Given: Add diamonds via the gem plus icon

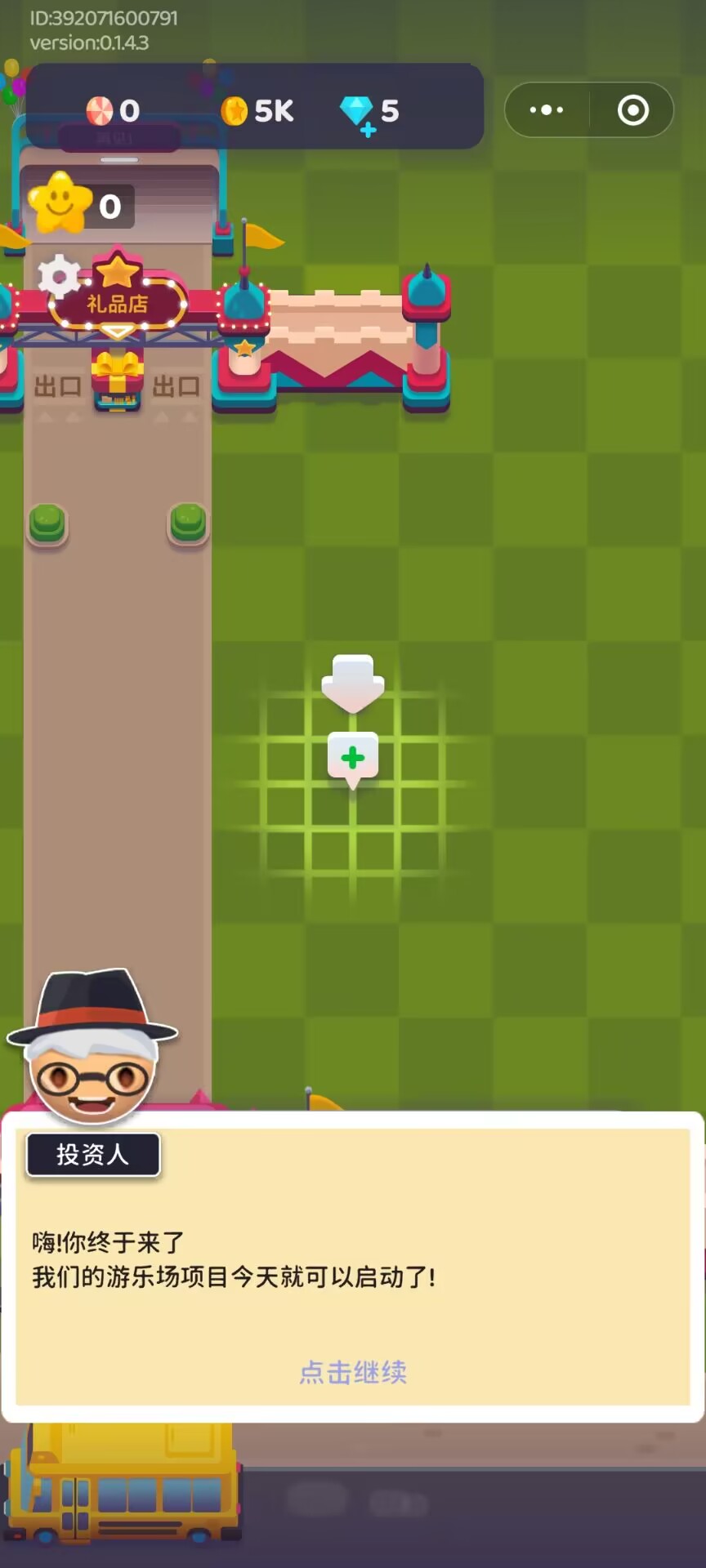Looking at the screenshot, I should pyautogui.click(x=368, y=129).
